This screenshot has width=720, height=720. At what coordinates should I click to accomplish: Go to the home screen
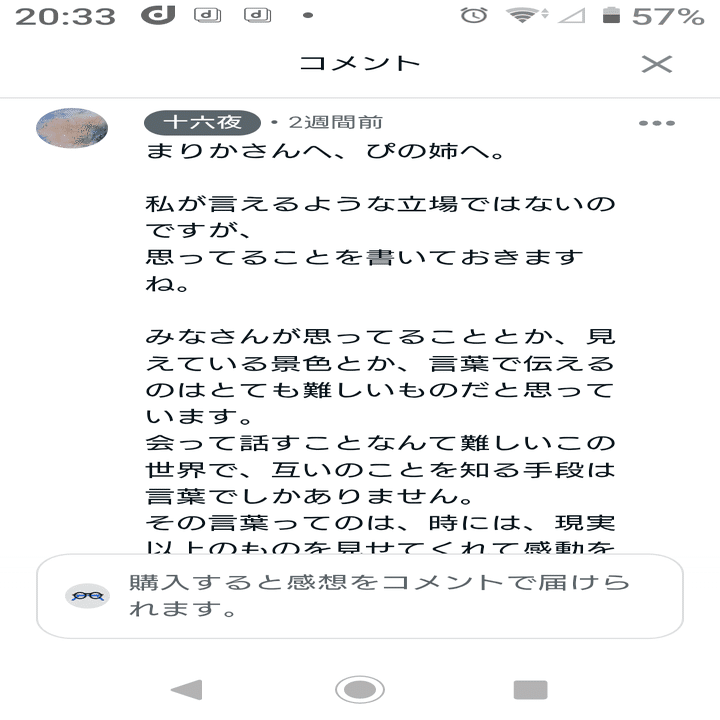[x=360, y=689]
